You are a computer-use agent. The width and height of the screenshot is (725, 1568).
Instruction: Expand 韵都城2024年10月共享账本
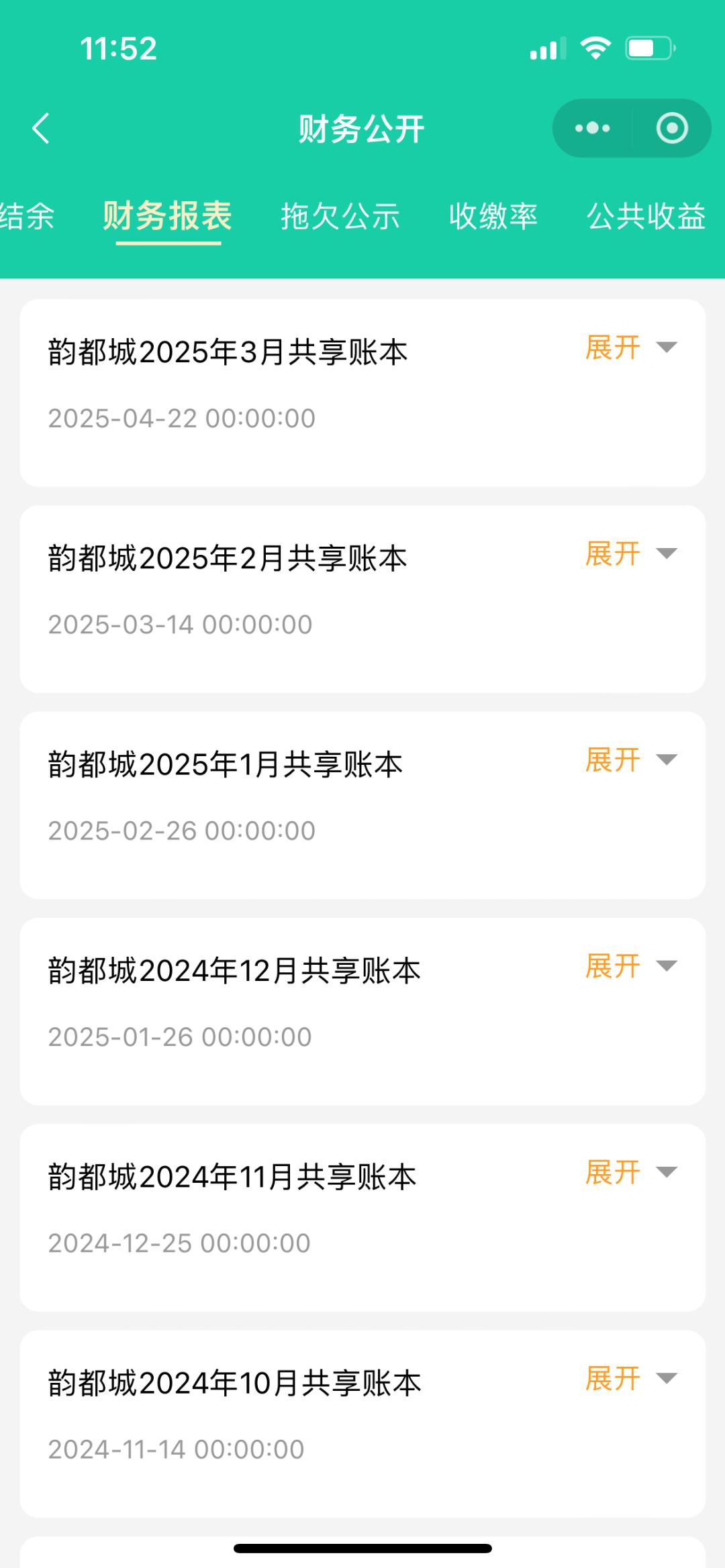click(x=630, y=1378)
